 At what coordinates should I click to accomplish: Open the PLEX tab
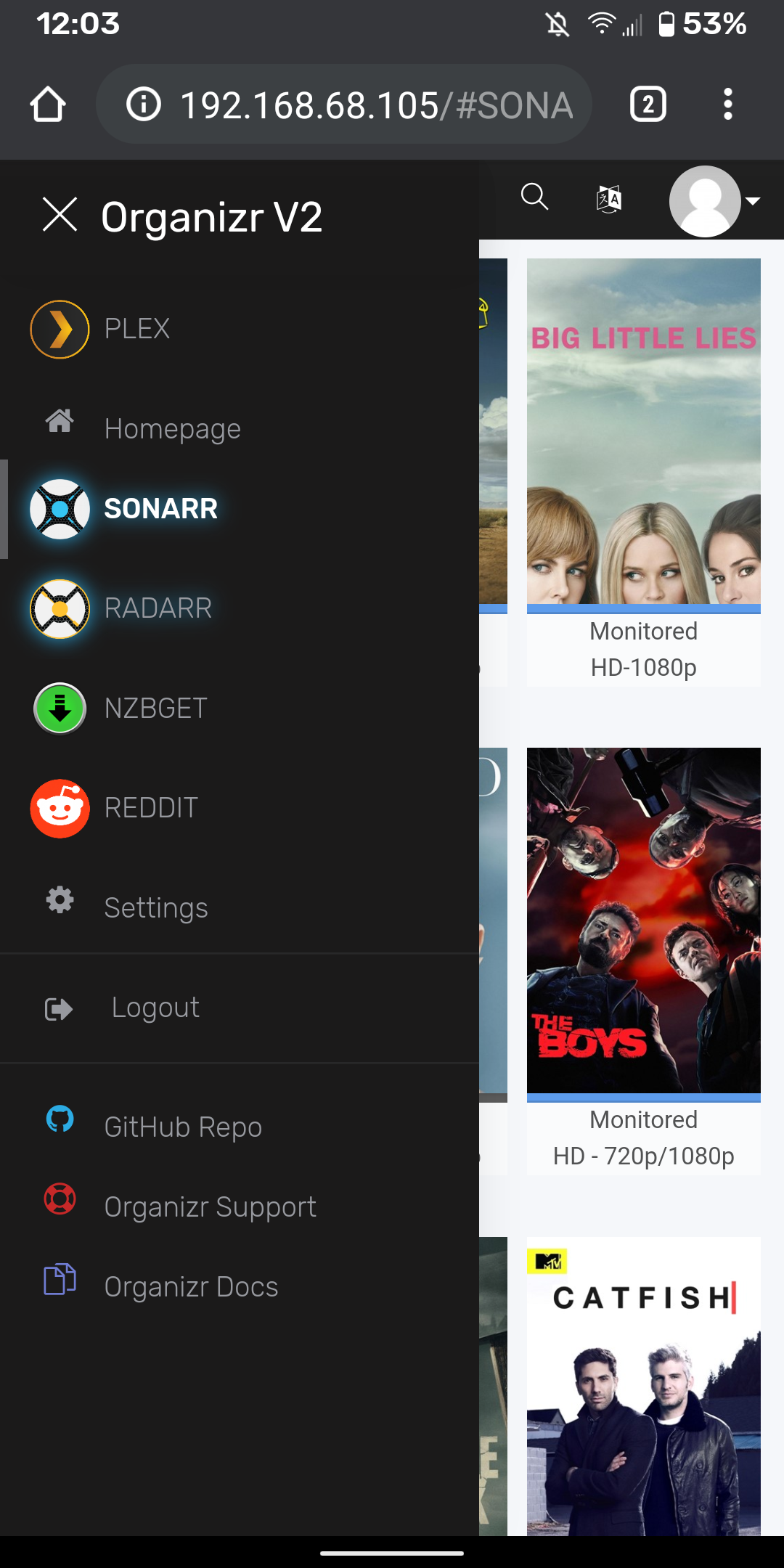point(136,329)
